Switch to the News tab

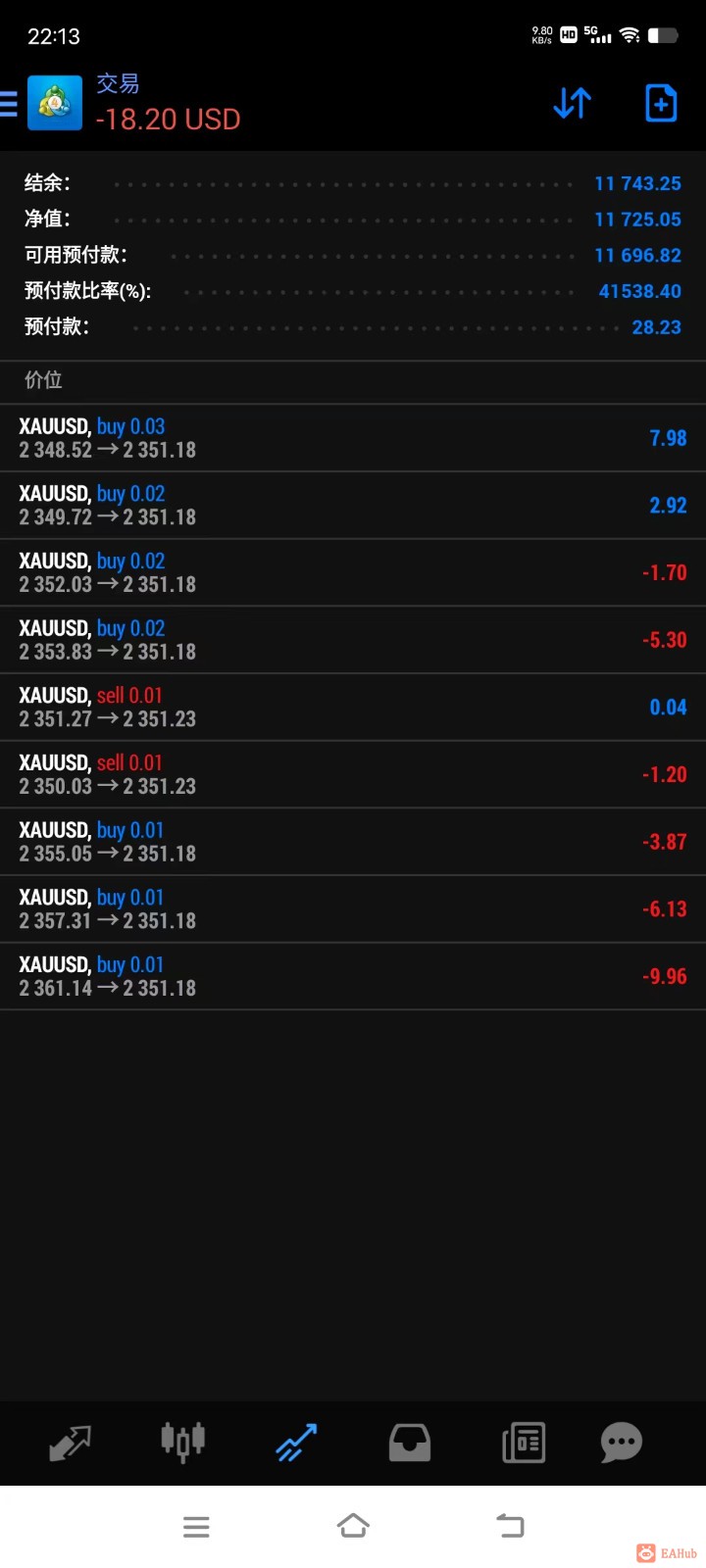point(524,1443)
